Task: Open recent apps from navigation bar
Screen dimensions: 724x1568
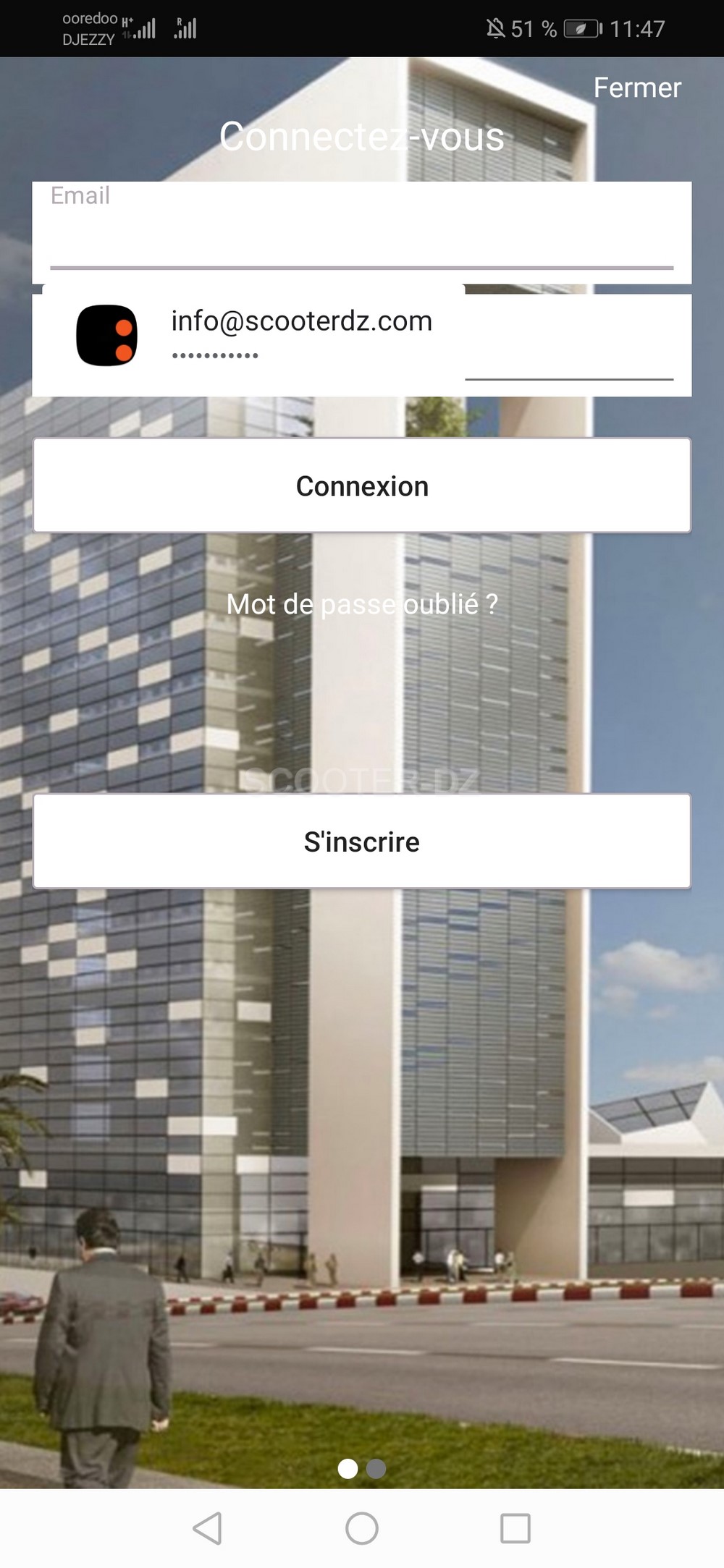Action: coord(515,1528)
